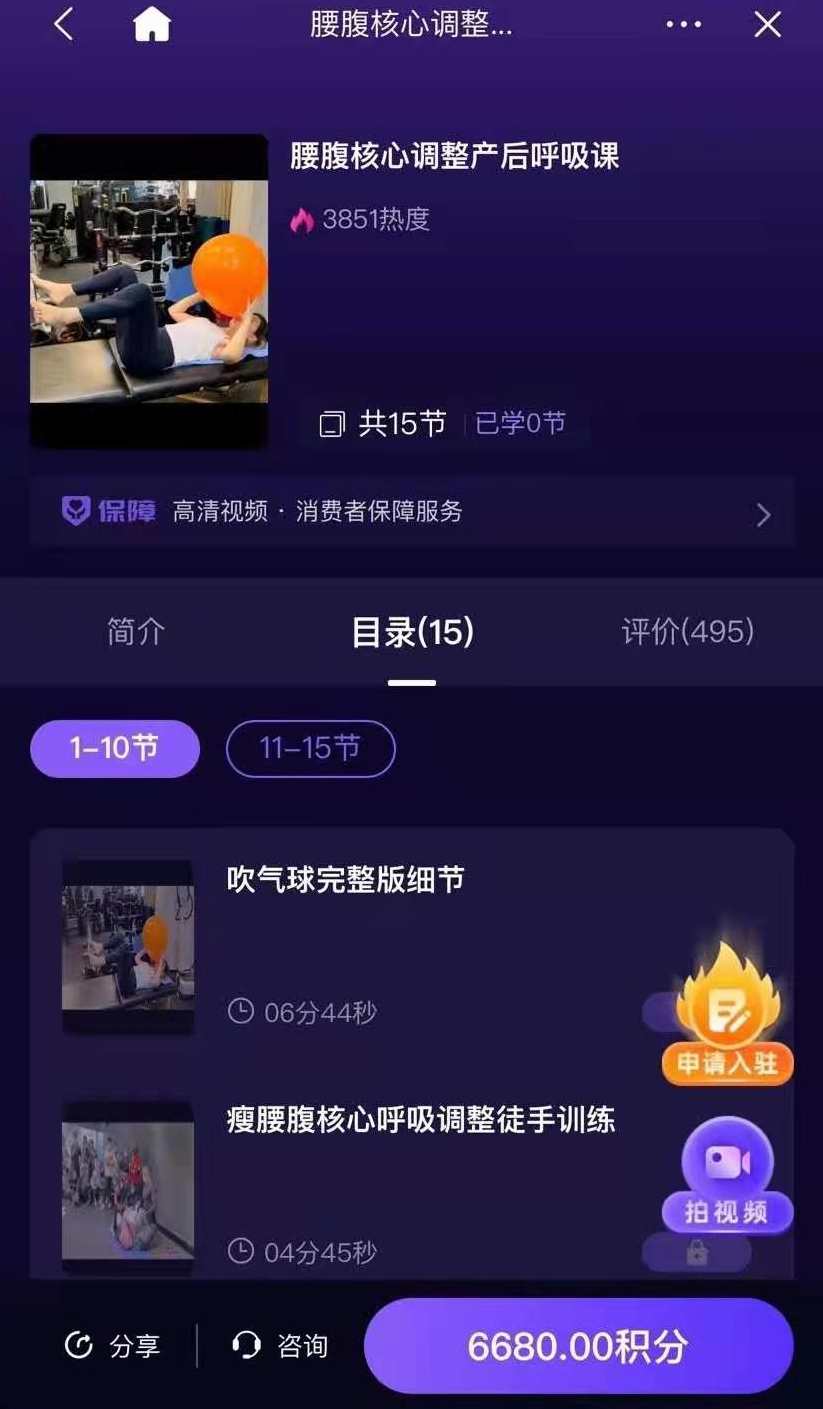Screen dimensions: 823x1409
Task: Switch to the 简介 tab
Action: 135,631
